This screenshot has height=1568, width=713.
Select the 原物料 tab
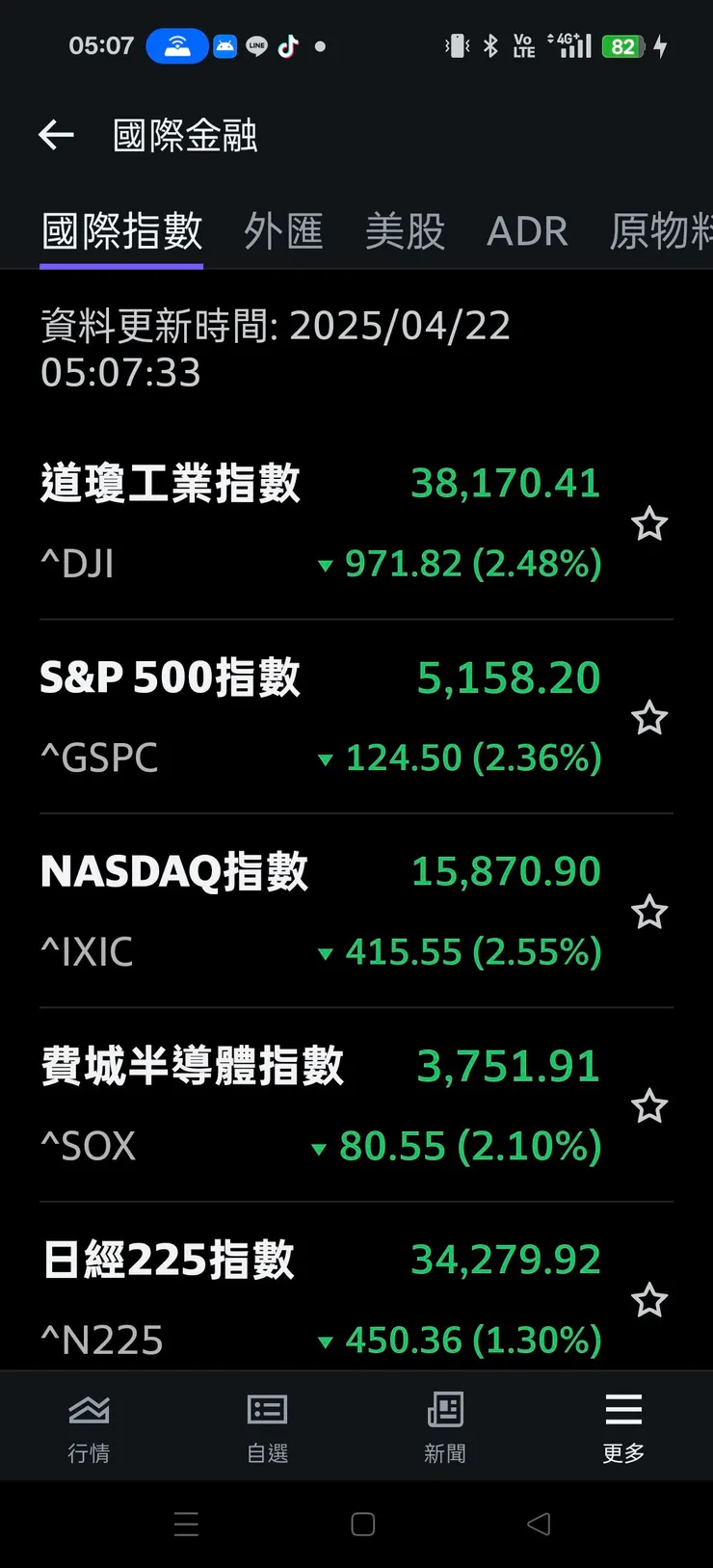(661, 232)
